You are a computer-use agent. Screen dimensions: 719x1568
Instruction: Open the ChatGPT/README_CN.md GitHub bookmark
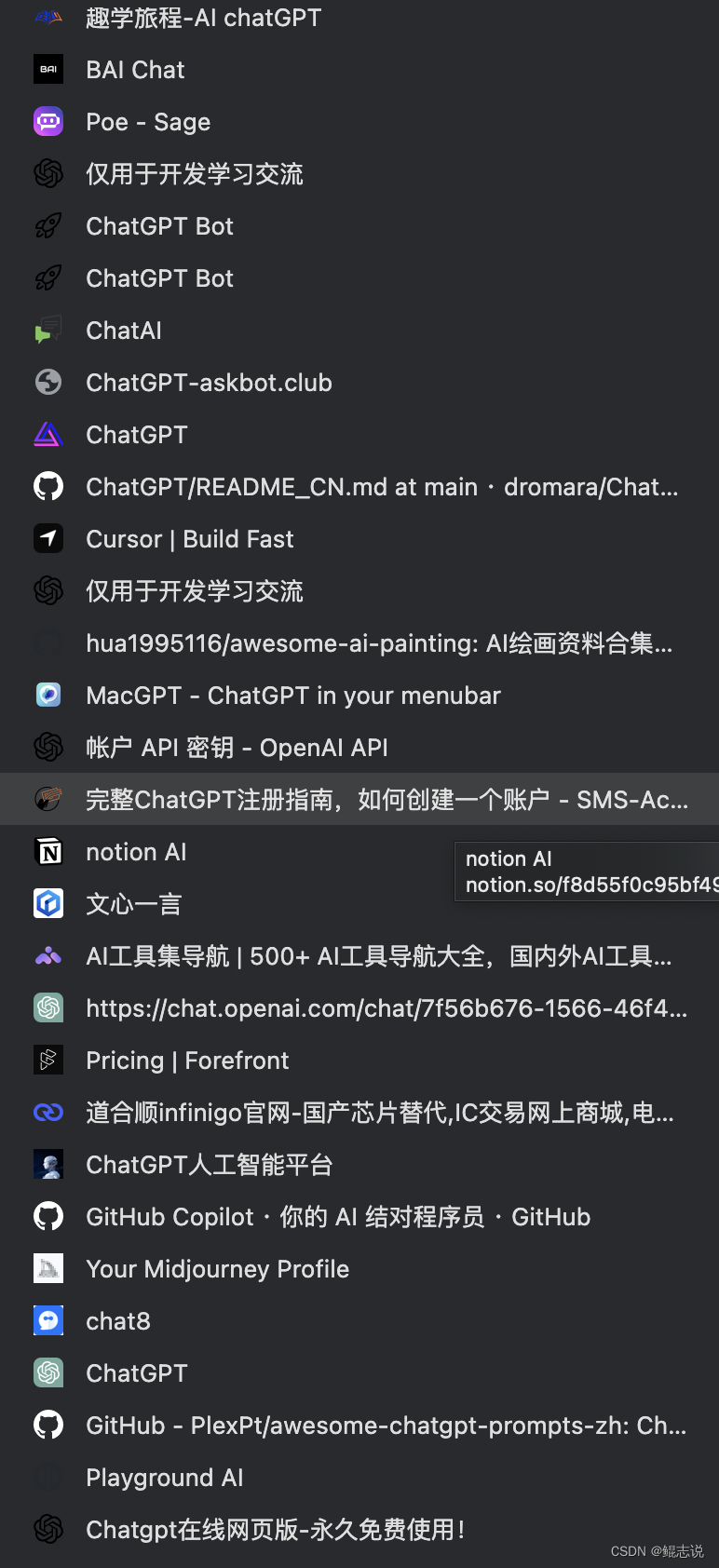(381, 487)
